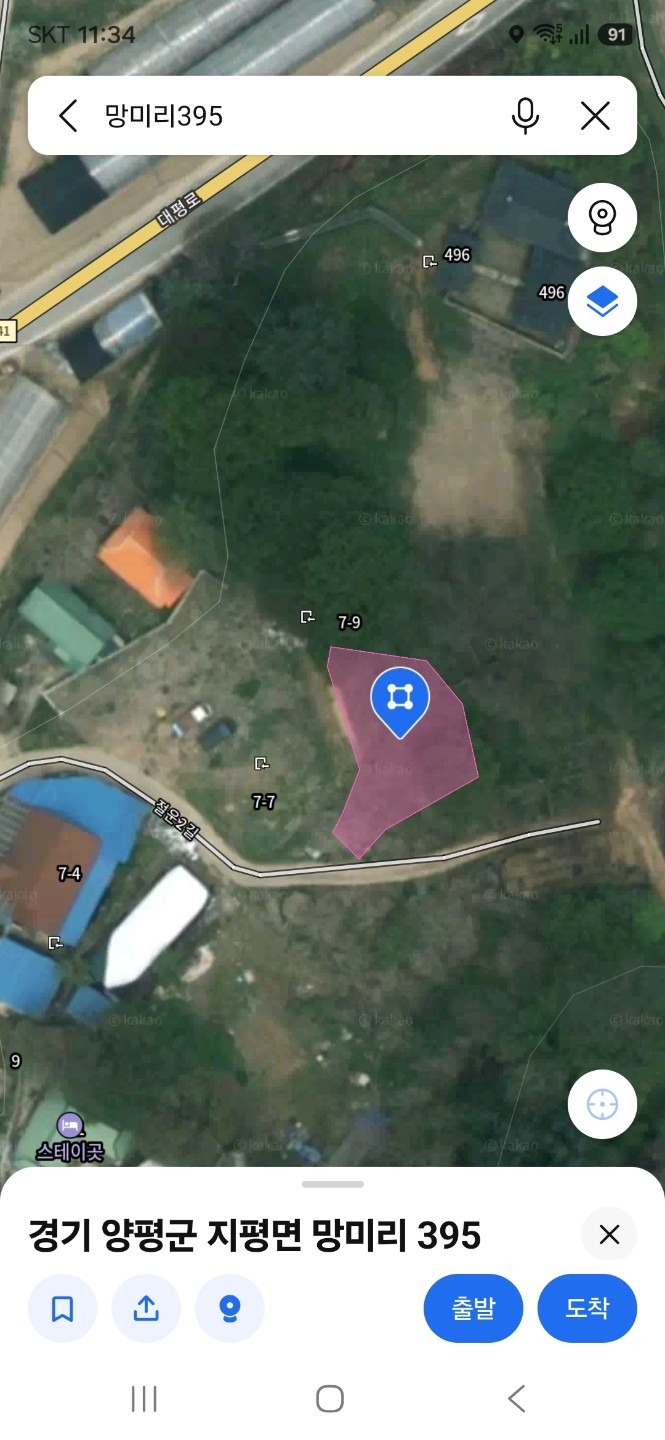The width and height of the screenshot is (665, 1440).
Task: Bookmark the 망미리 395 address
Action: pos(62,1308)
